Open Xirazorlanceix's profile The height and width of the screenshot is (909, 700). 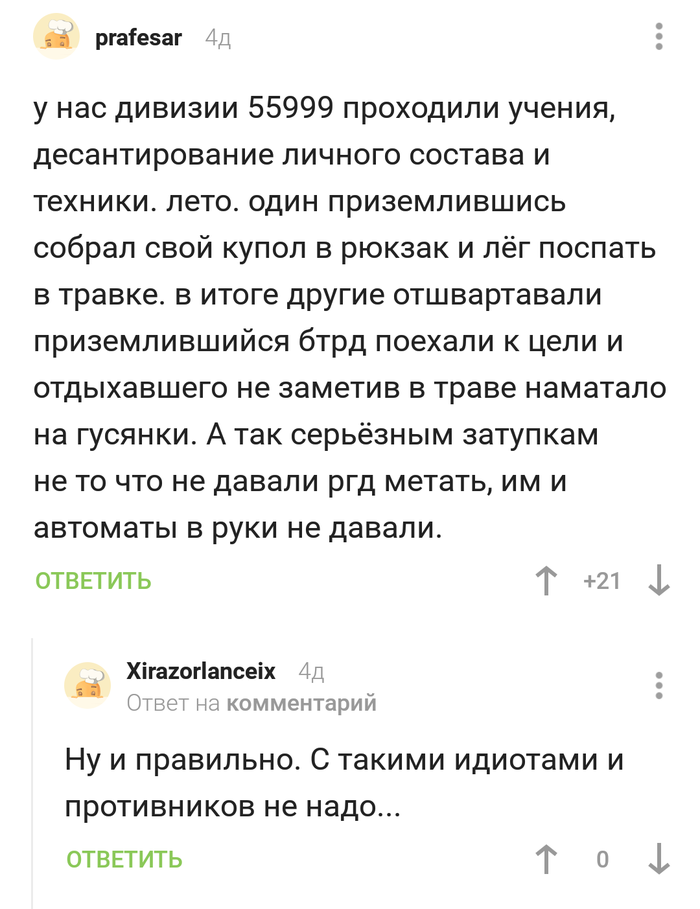point(201,671)
